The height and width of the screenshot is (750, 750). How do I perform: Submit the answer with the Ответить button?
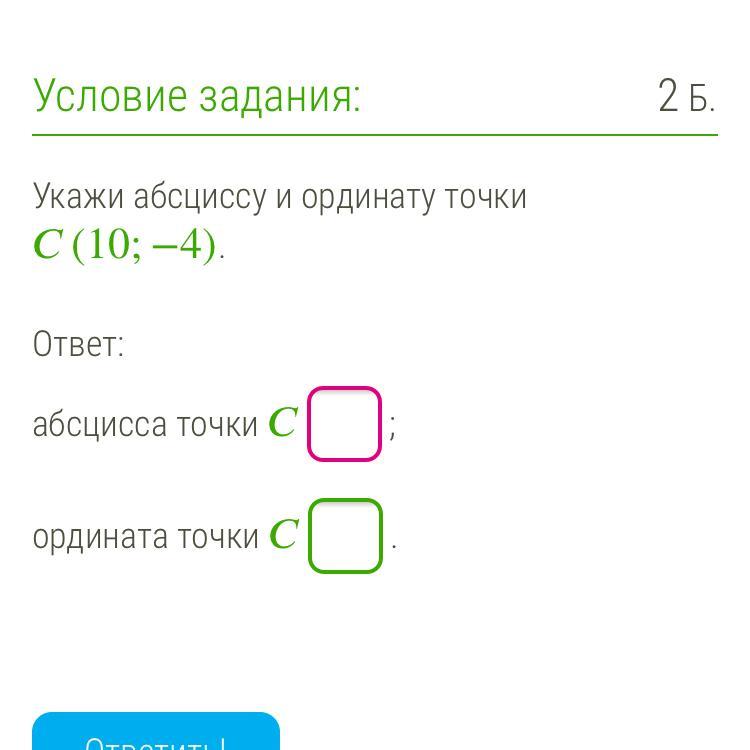tap(156, 731)
